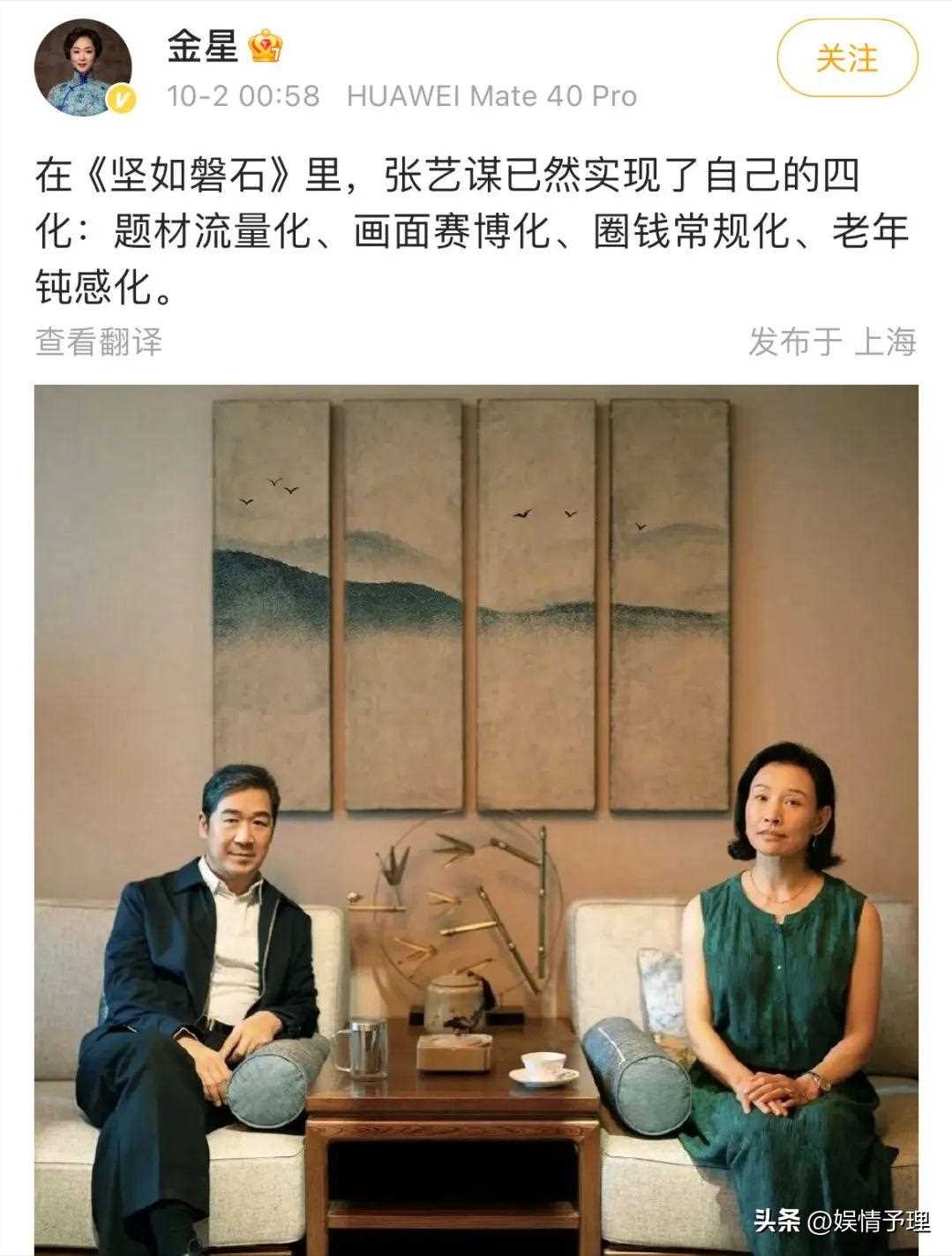Open the username 金星
Image resolution: width=952 pixels, height=1256 pixels.
[204, 48]
